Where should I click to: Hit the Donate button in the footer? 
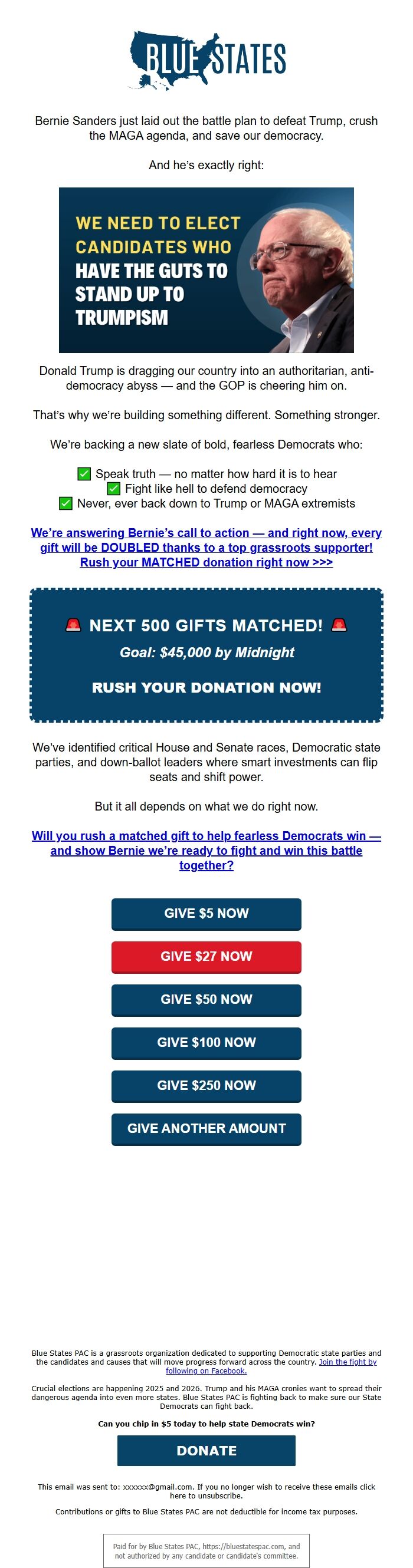(x=206, y=1451)
